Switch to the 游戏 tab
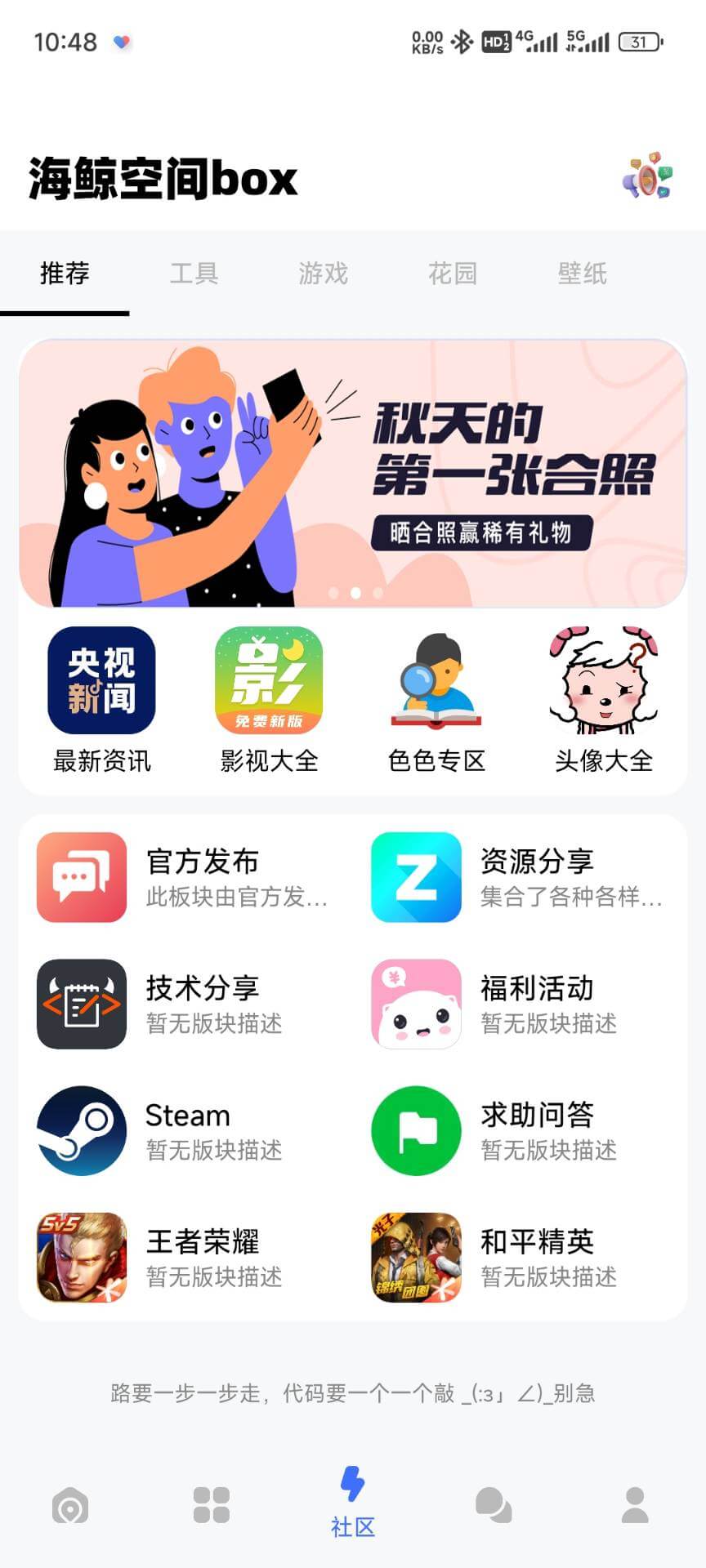Viewport: 706px width, 1568px height. coord(324,273)
